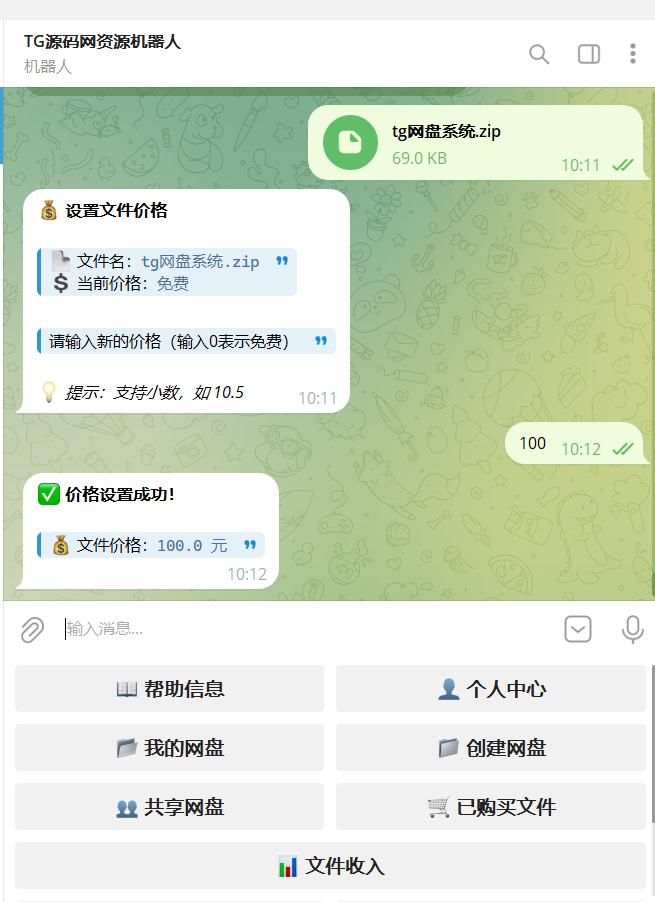Start a voice message recording

tap(632, 629)
